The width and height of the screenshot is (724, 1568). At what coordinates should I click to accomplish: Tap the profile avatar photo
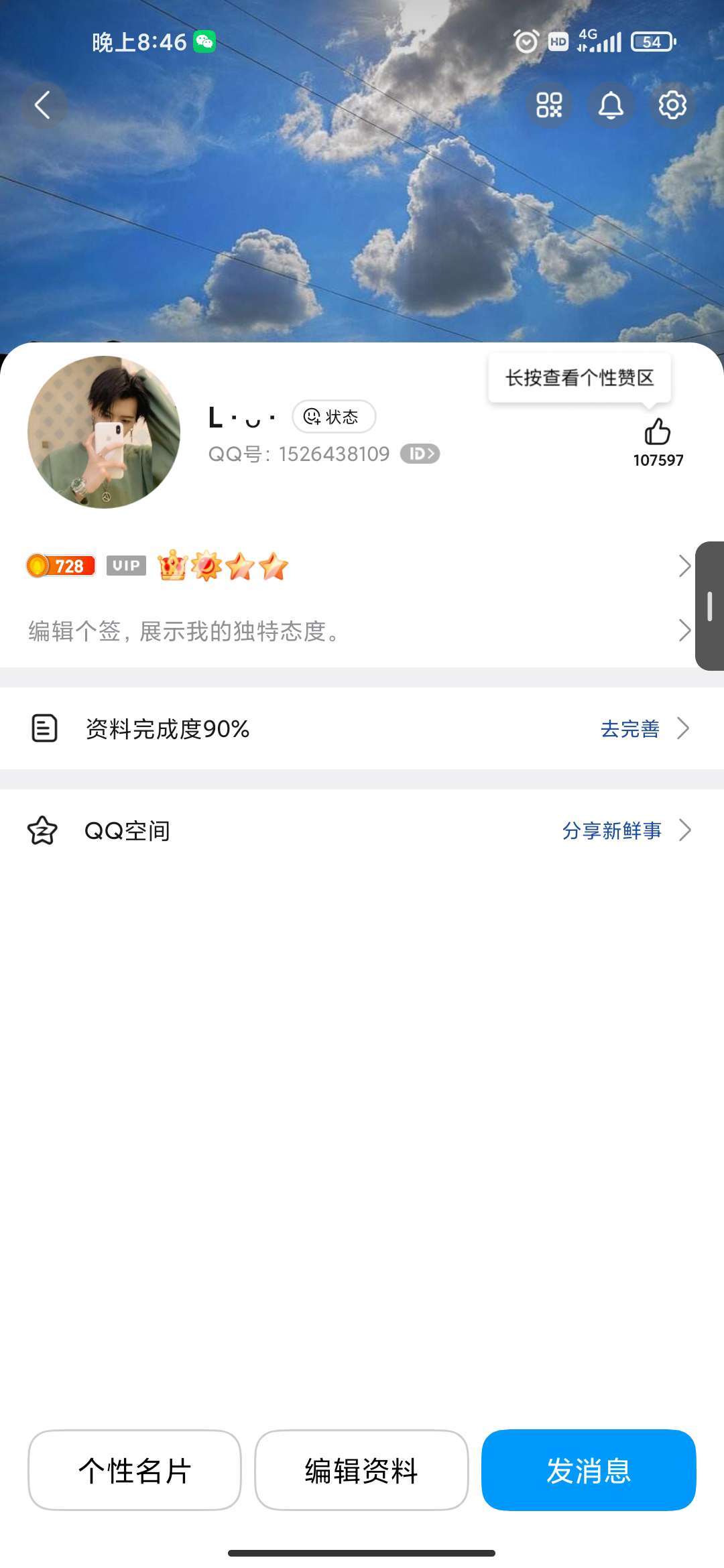click(x=104, y=432)
